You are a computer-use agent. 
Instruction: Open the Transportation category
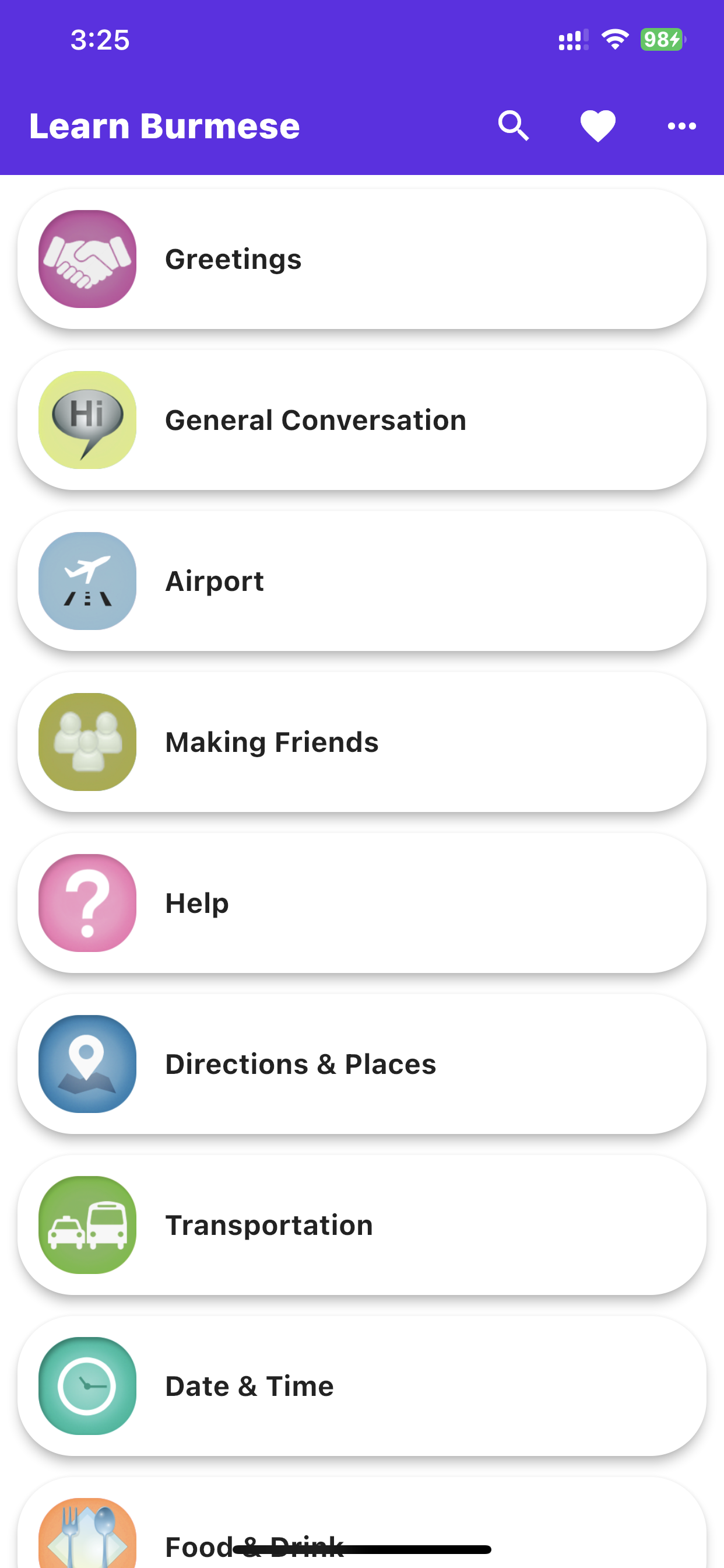point(362,1226)
